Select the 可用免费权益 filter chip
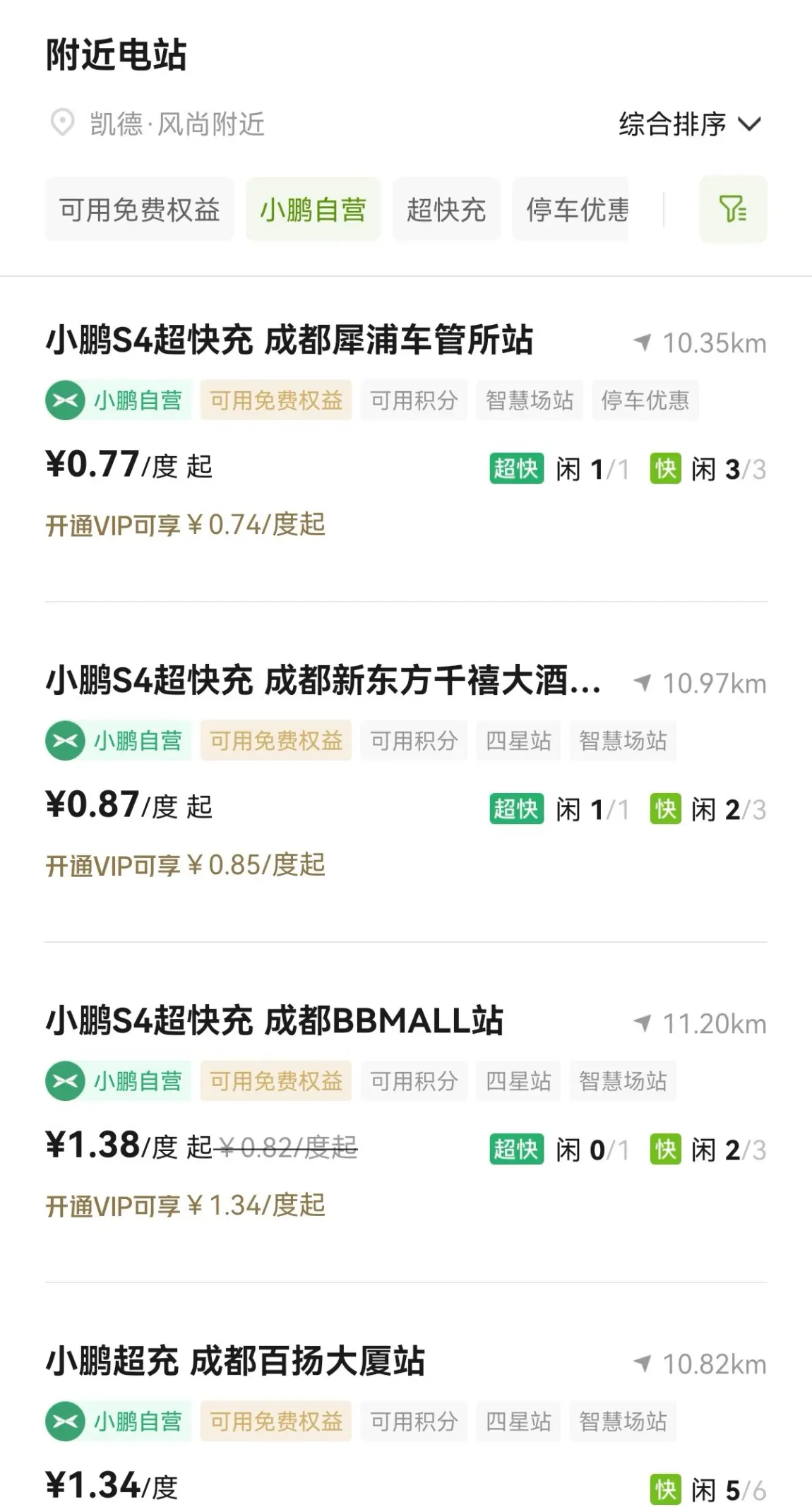812x1507 pixels. click(140, 209)
